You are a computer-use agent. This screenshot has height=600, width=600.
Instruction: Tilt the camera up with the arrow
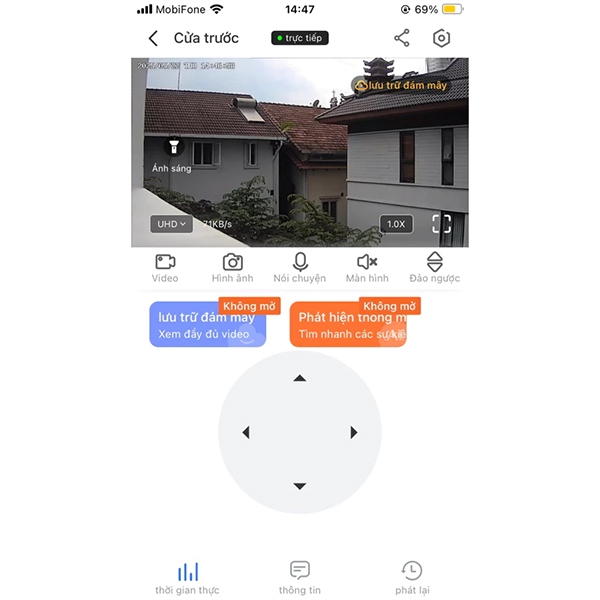[300, 378]
